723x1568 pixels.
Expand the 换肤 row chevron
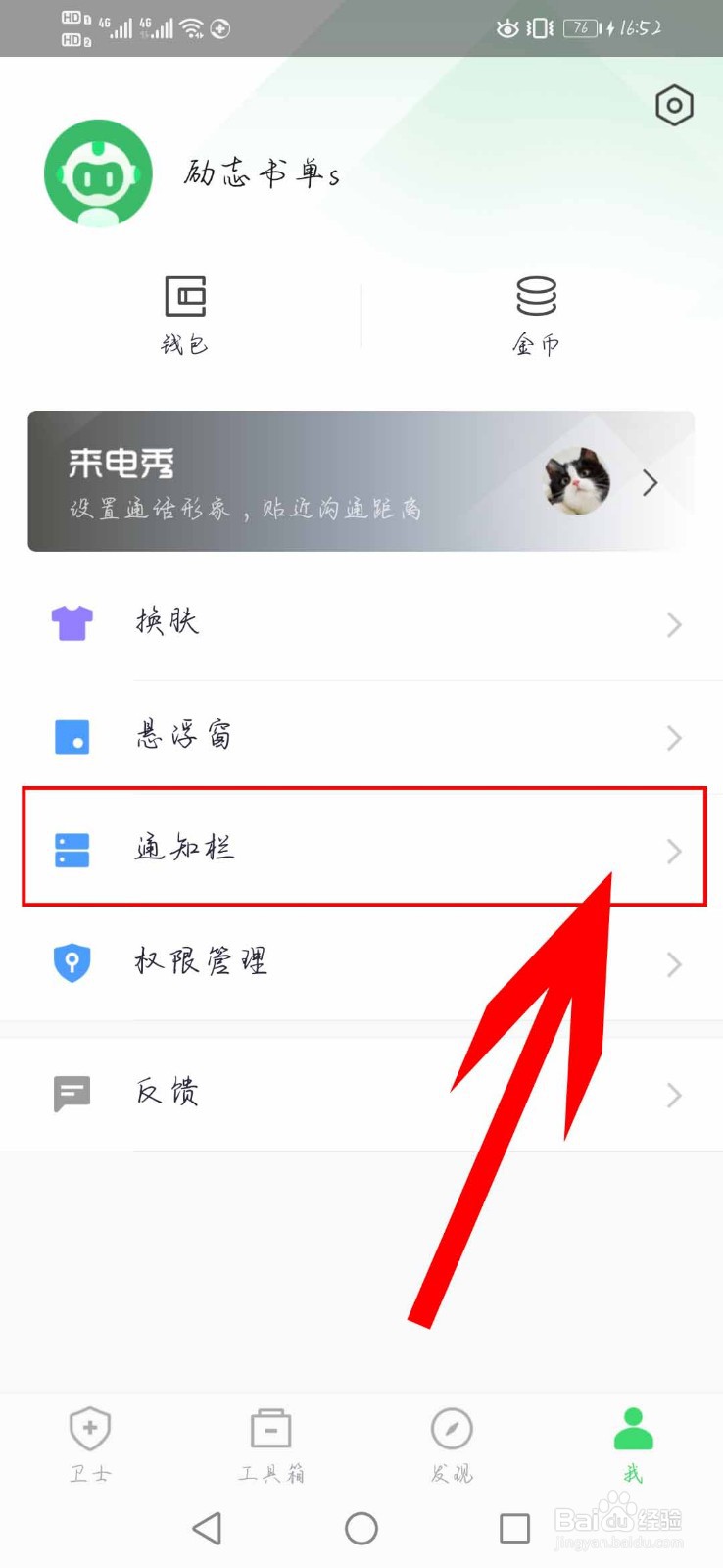[673, 624]
